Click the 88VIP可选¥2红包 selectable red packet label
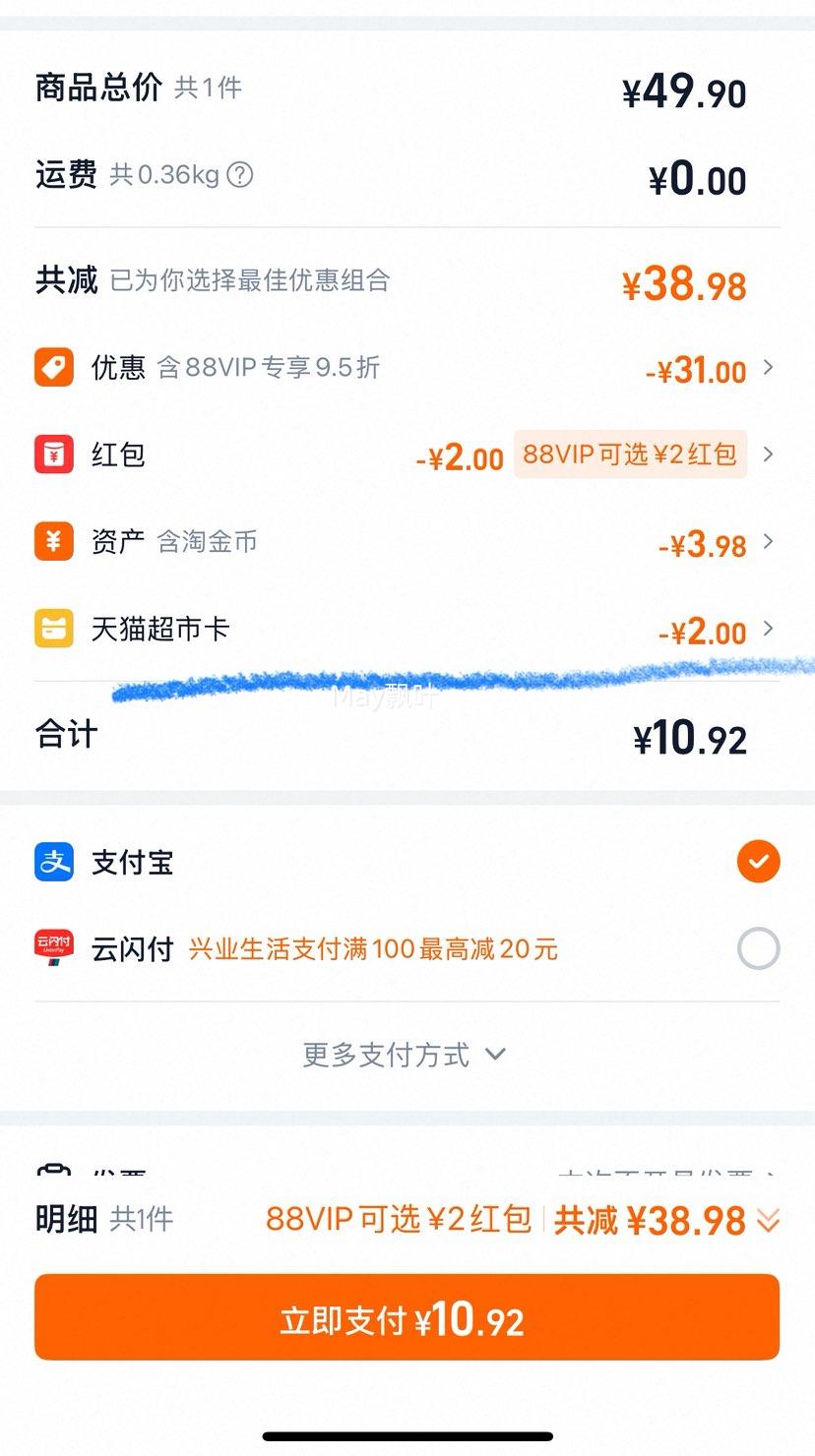815x1456 pixels. [630, 455]
